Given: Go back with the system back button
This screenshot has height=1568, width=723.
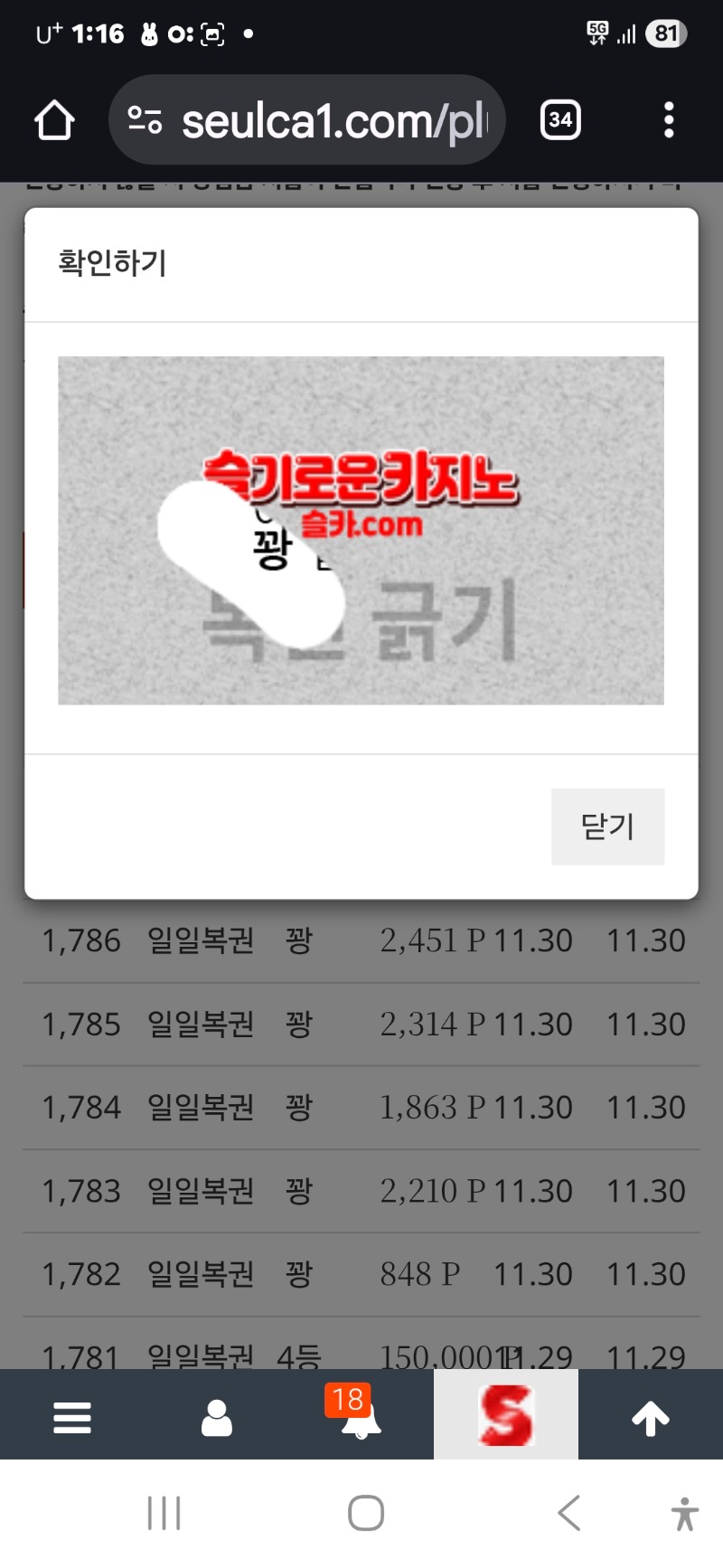Looking at the screenshot, I should click(568, 1513).
